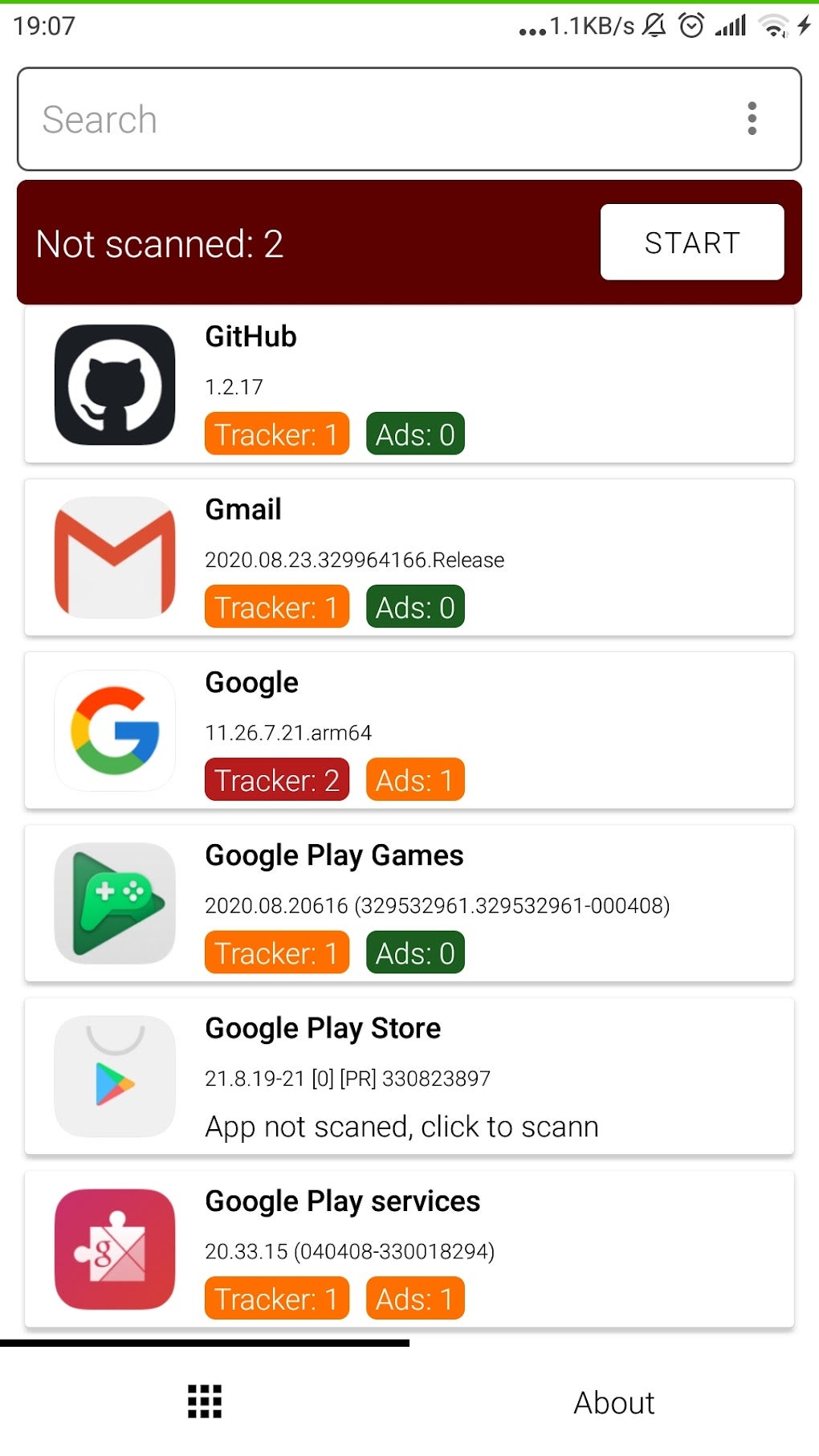819x1456 pixels.
Task: Open the Google Play Games entry
Action: click(409, 903)
